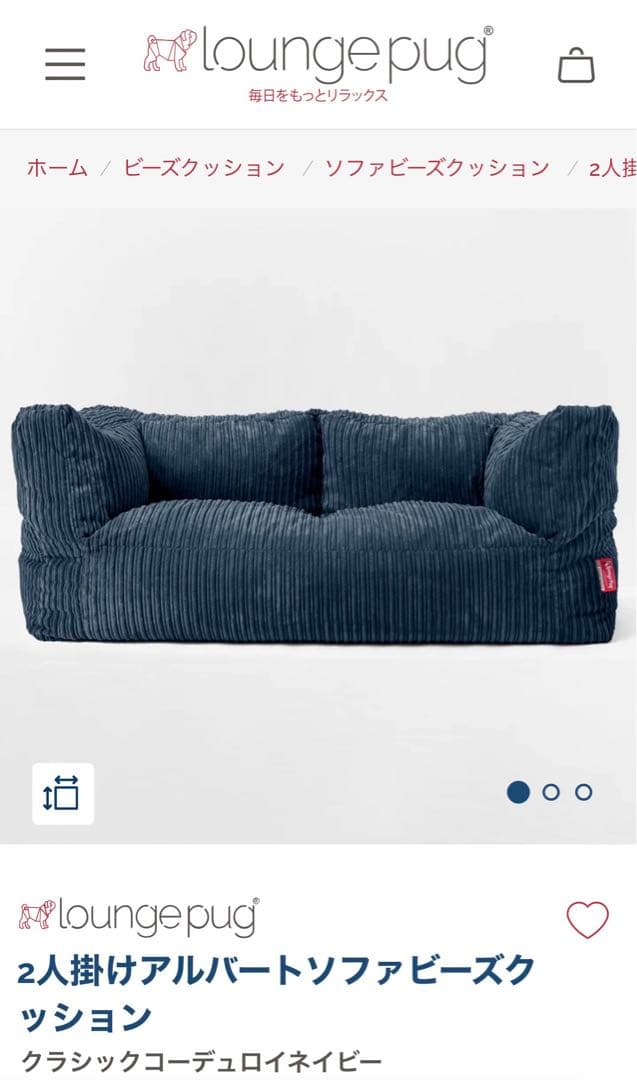The width and height of the screenshot is (637, 1080).
Task: Open the shopping bag
Action: (x=575, y=66)
